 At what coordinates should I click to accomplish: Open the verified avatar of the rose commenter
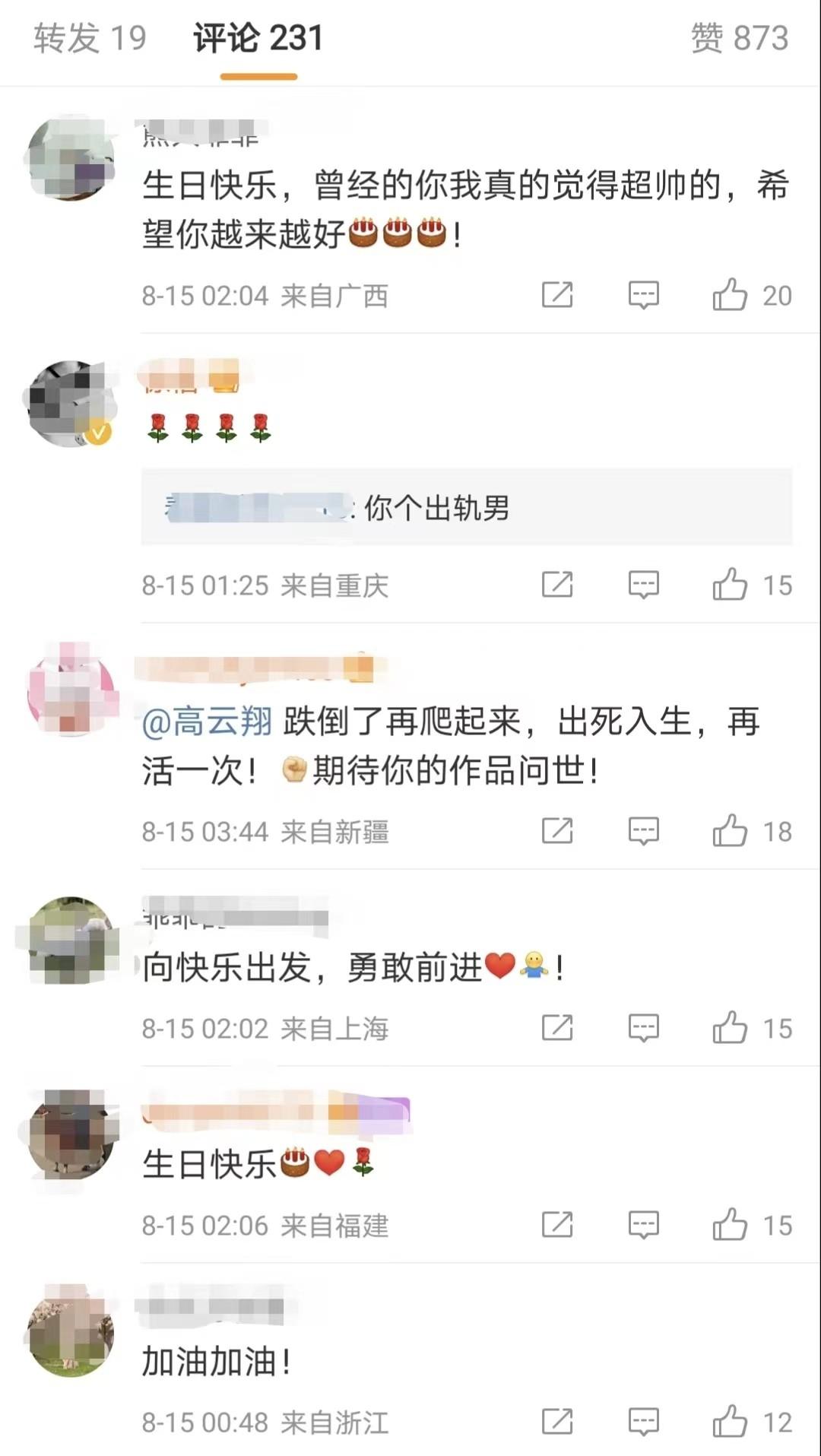[71, 404]
